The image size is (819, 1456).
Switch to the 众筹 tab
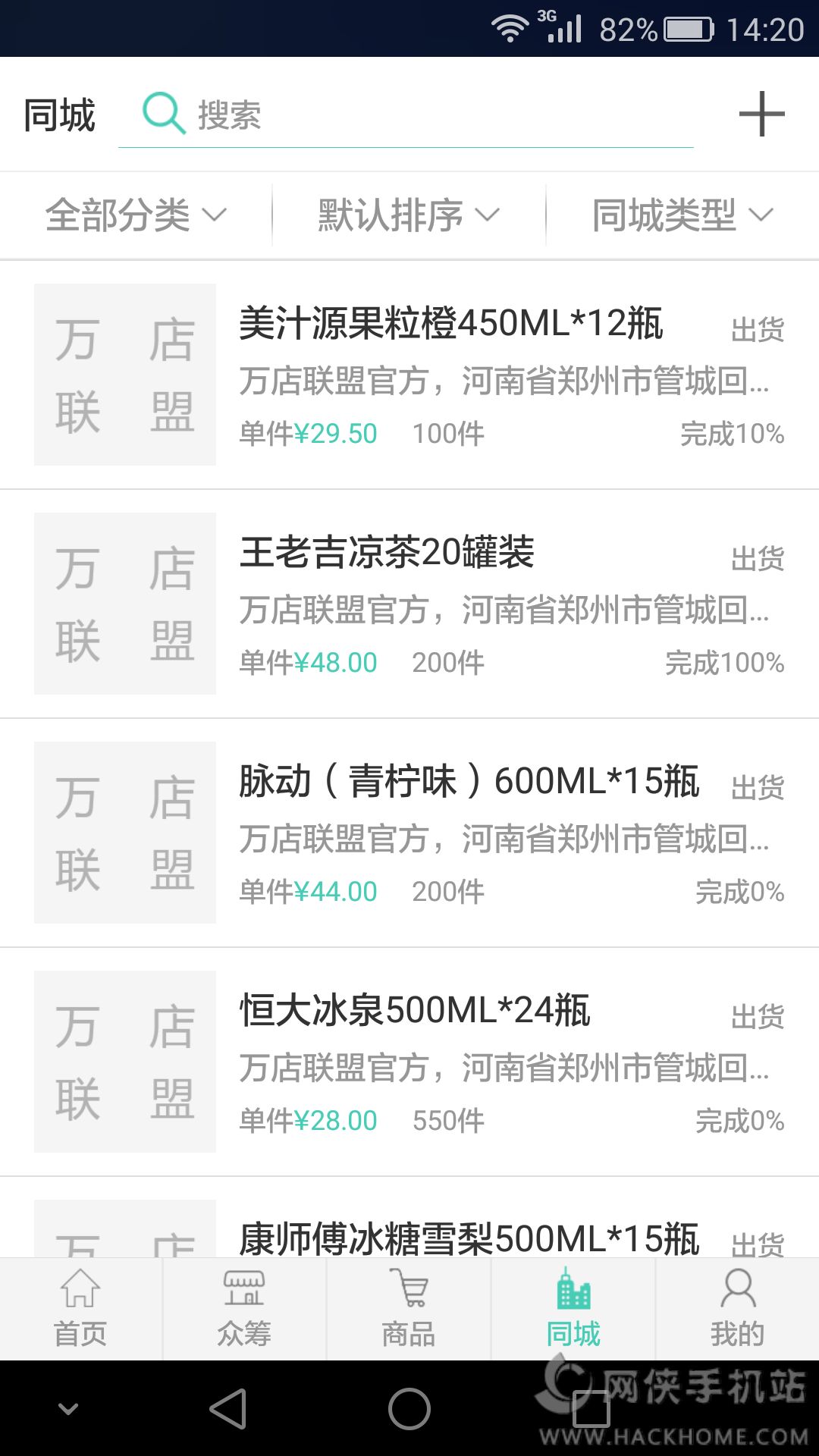[244, 1309]
